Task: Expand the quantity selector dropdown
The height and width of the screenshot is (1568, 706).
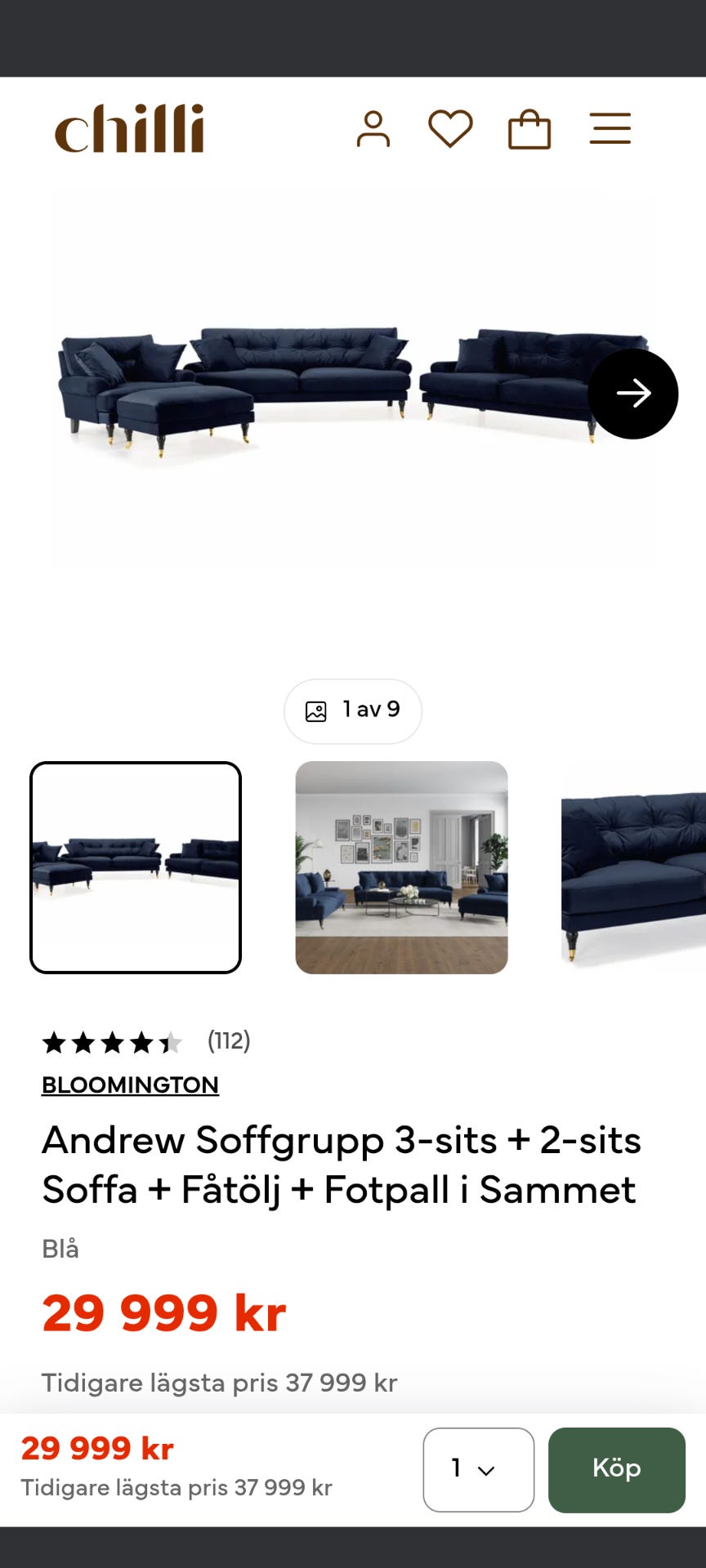Action: click(478, 1470)
